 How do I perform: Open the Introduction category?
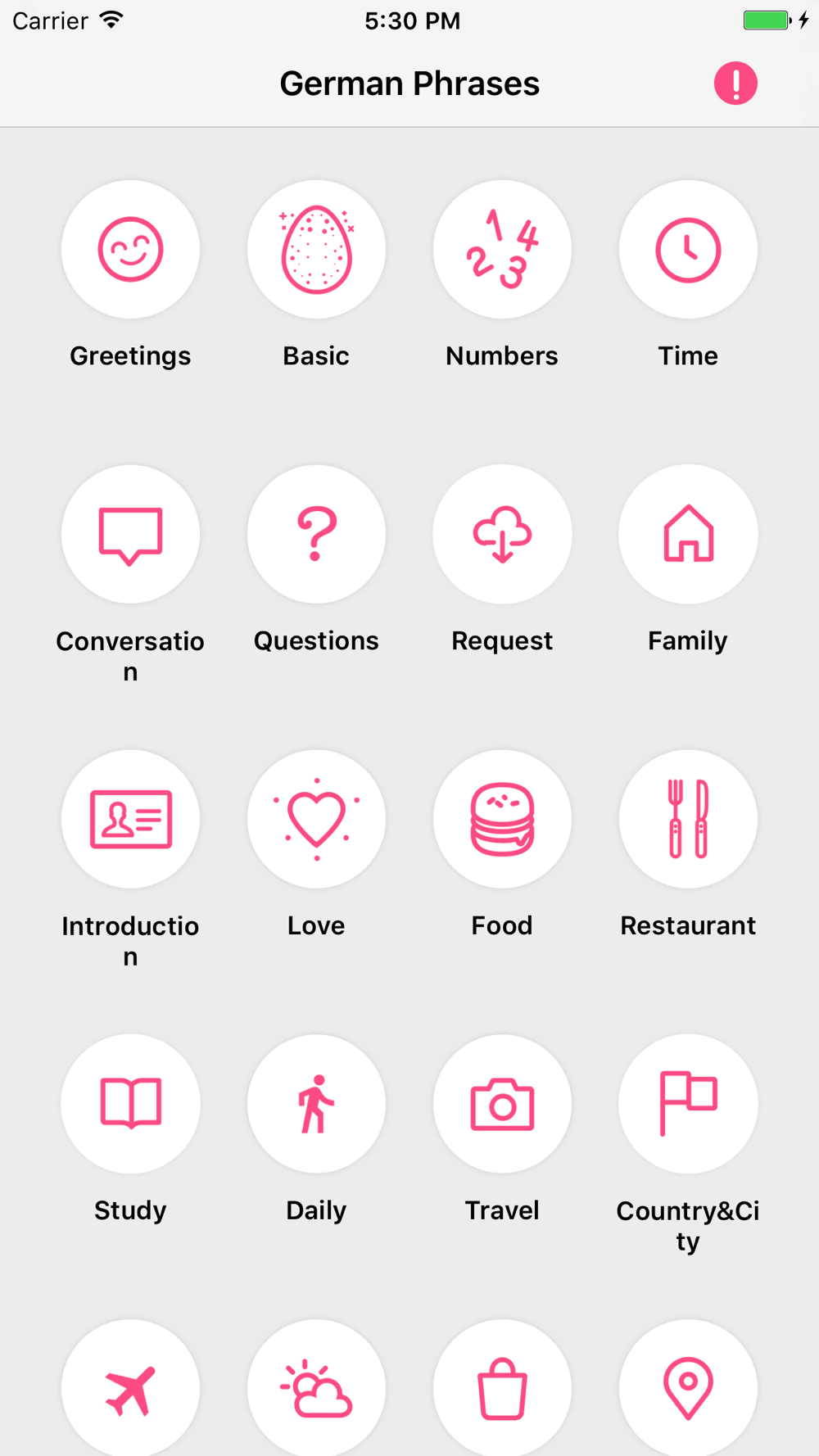(130, 819)
